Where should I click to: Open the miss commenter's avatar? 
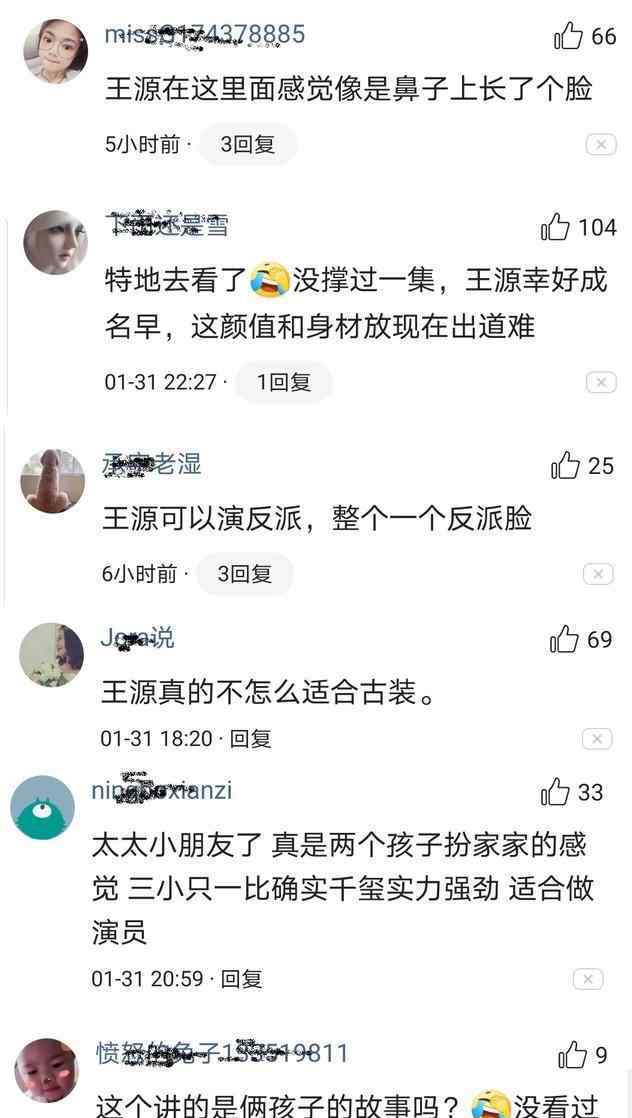click(55, 50)
